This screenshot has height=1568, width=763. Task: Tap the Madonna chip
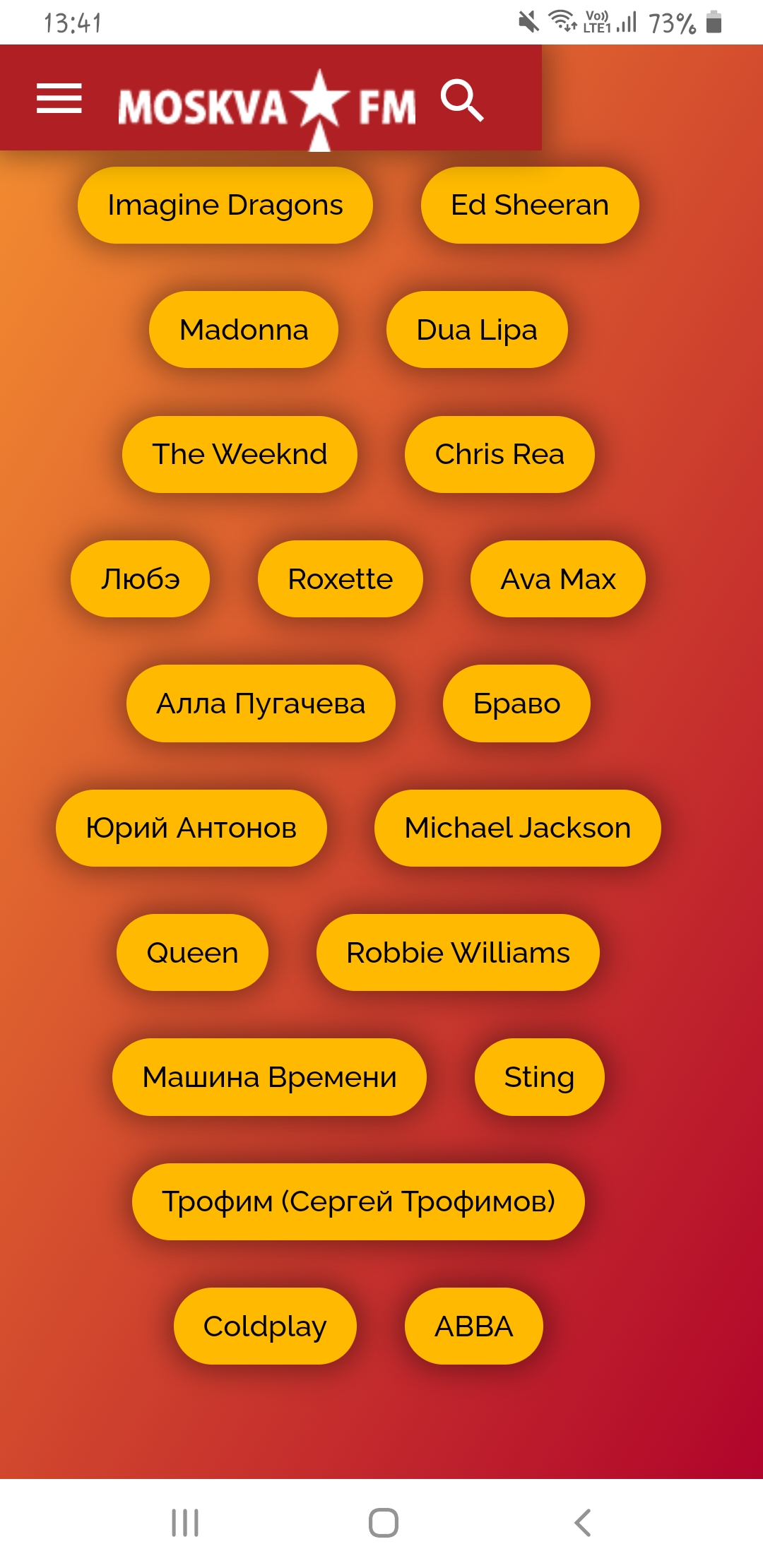(x=244, y=330)
